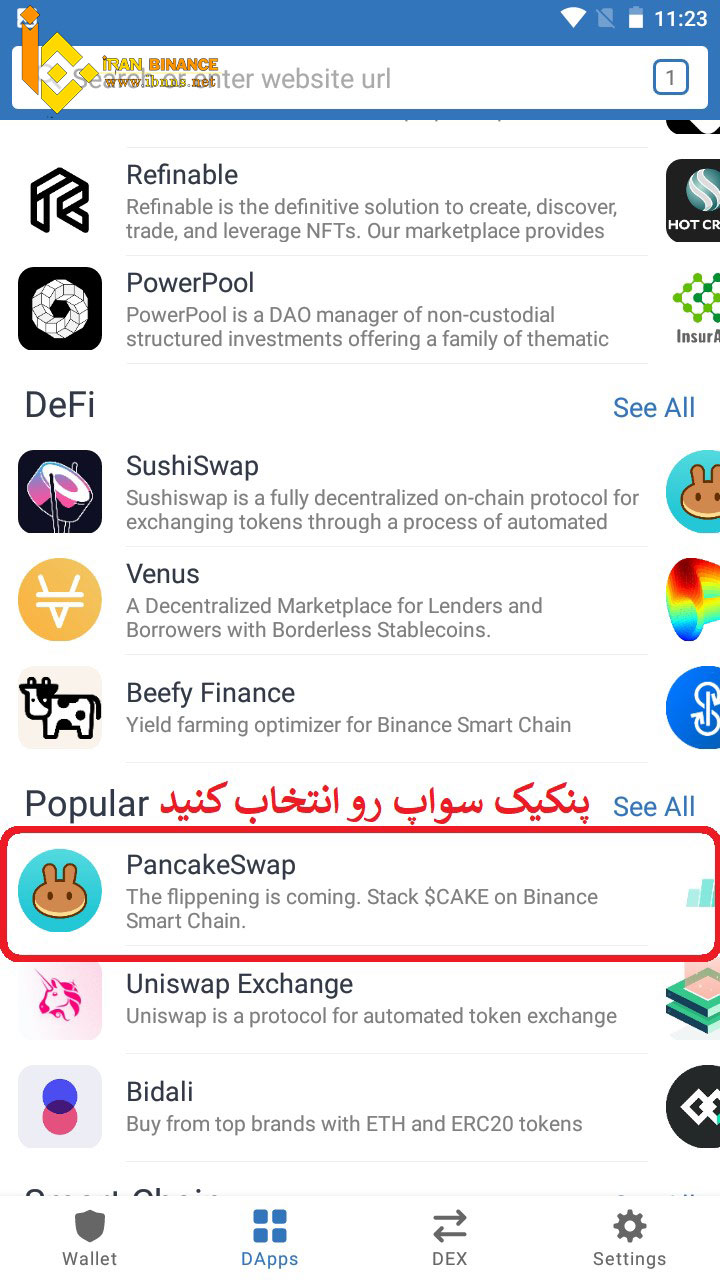
Task: See all Popular DApps
Action: pyautogui.click(x=653, y=806)
